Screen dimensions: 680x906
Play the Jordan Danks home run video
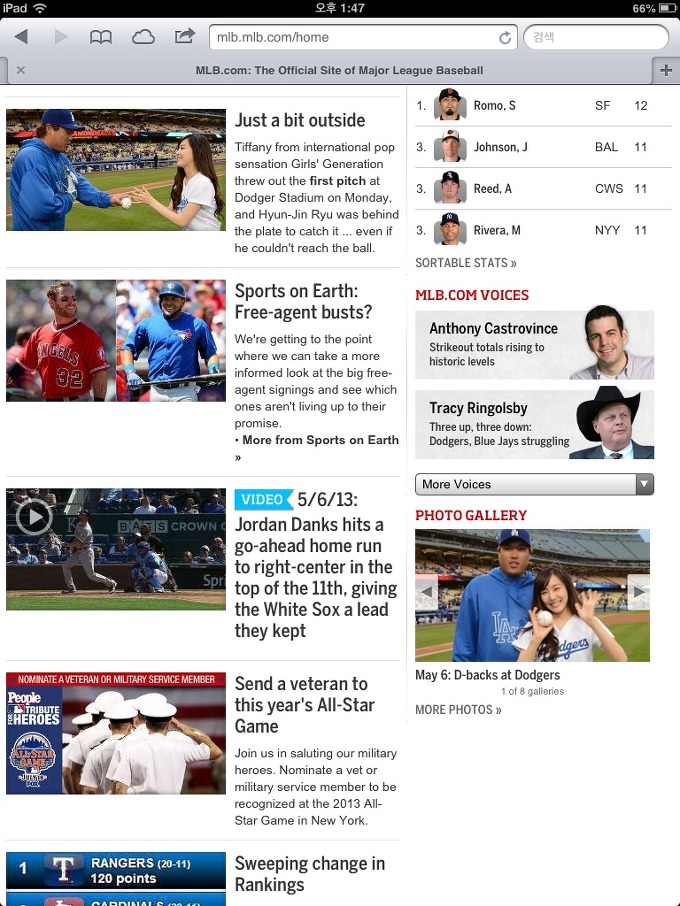click(x=34, y=517)
